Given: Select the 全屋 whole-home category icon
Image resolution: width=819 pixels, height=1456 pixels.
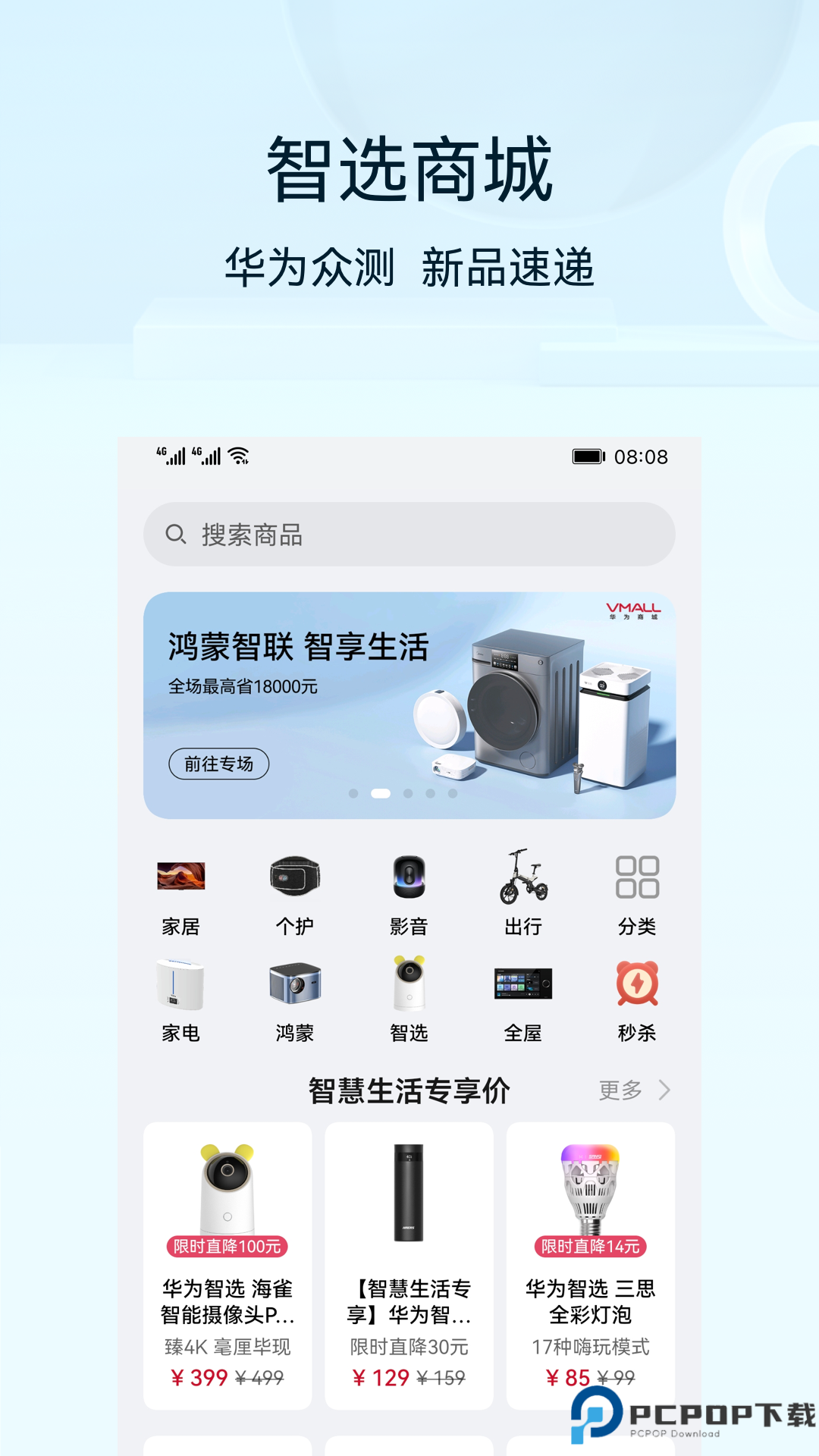Looking at the screenshot, I should [523, 999].
